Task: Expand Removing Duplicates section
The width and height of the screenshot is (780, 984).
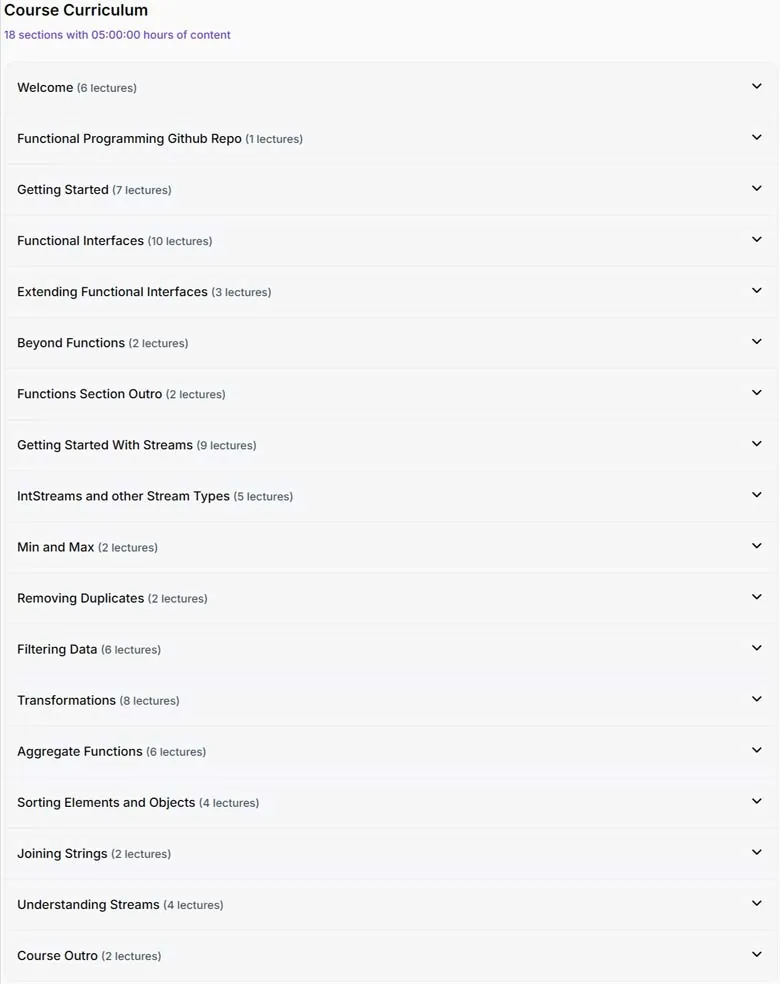Action: [390, 598]
